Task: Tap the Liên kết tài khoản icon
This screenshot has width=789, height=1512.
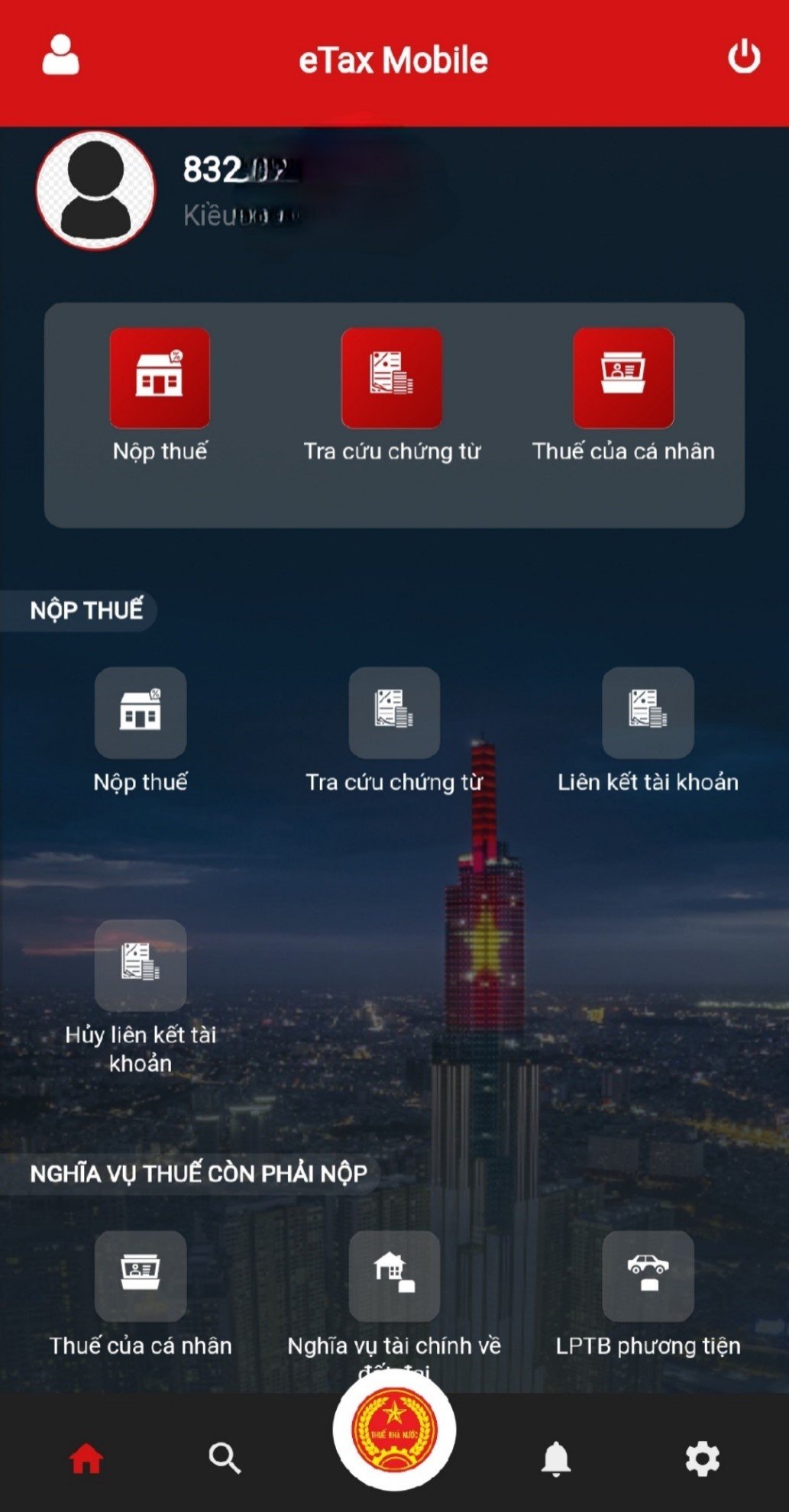Action: [647, 712]
